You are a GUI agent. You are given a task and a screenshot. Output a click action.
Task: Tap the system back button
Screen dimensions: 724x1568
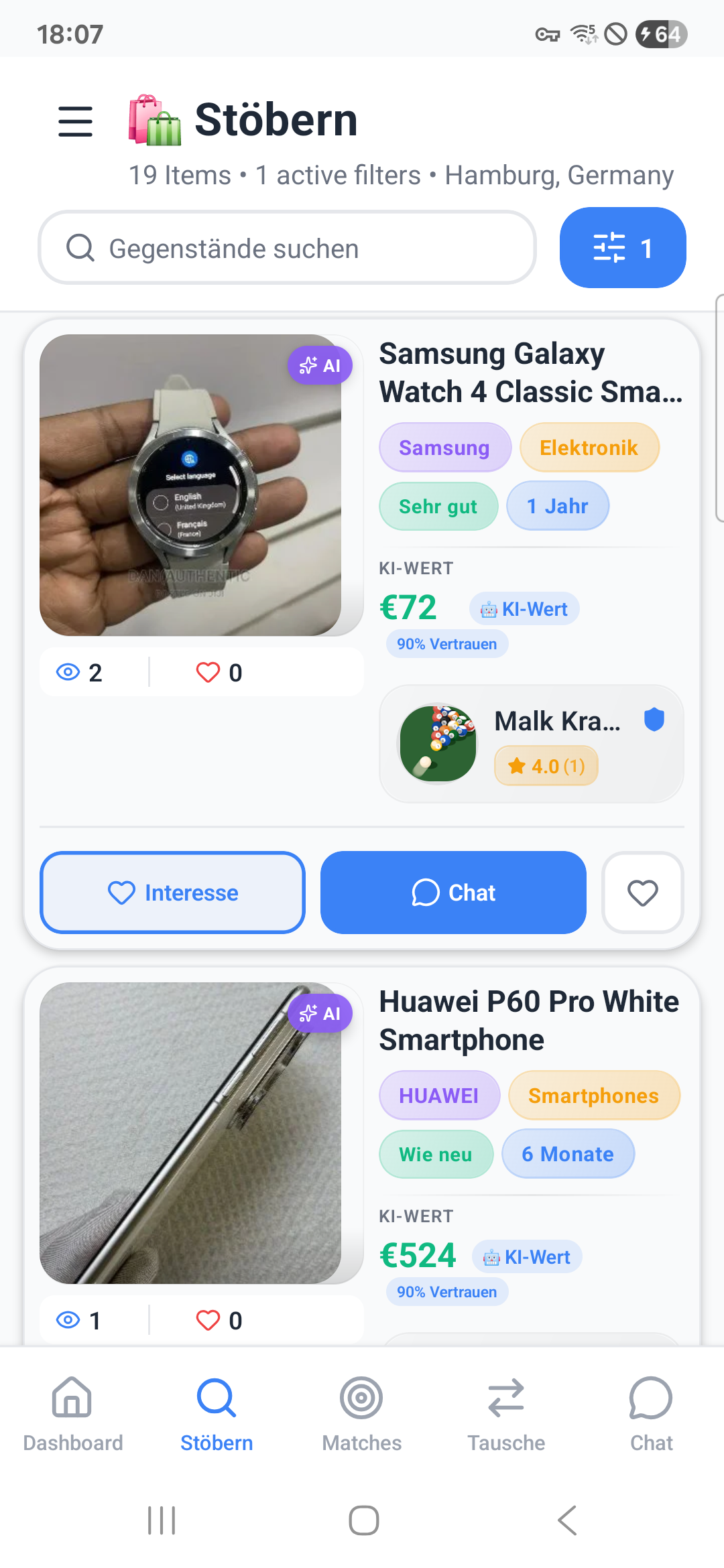(567, 1520)
